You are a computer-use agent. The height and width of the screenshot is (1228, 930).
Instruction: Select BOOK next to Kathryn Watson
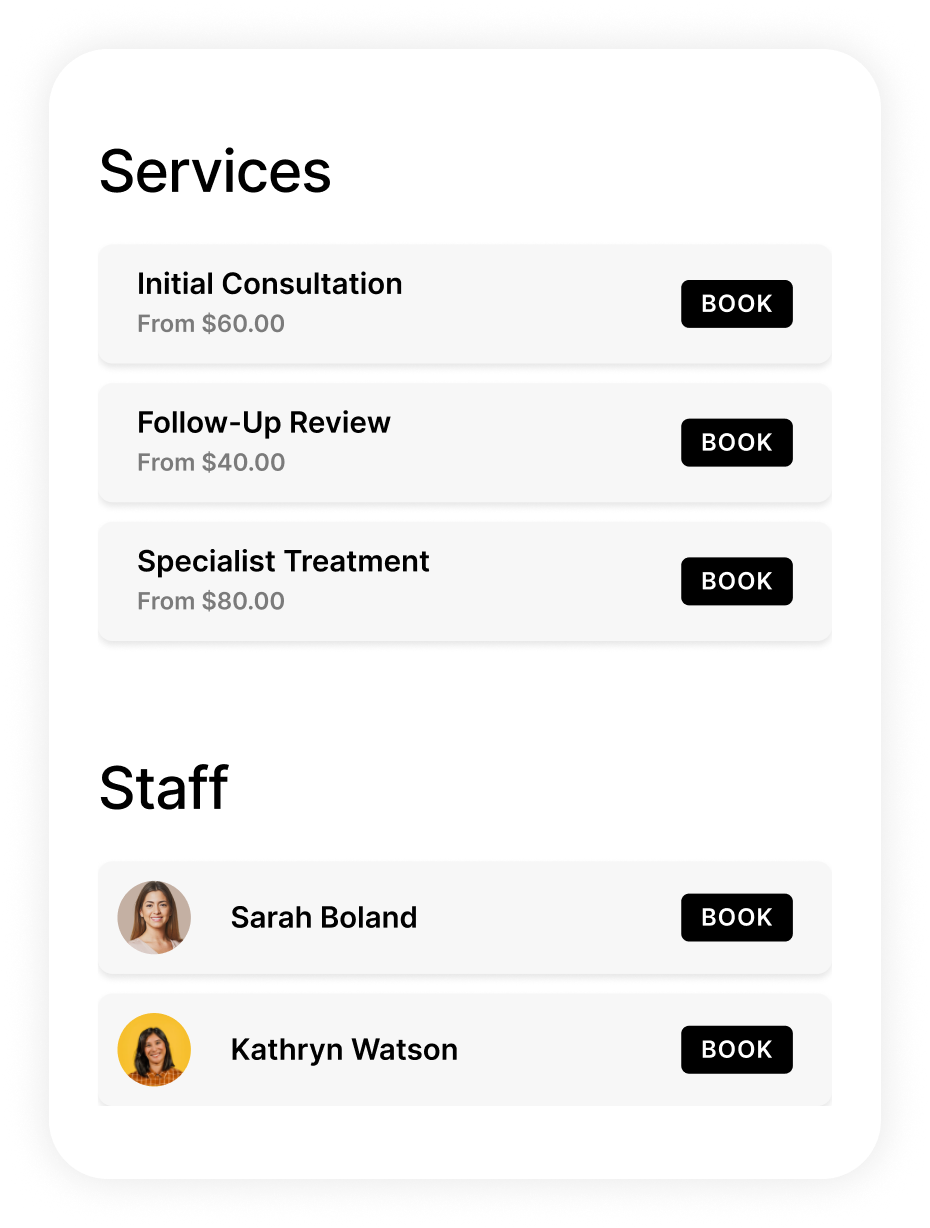click(736, 1050)
